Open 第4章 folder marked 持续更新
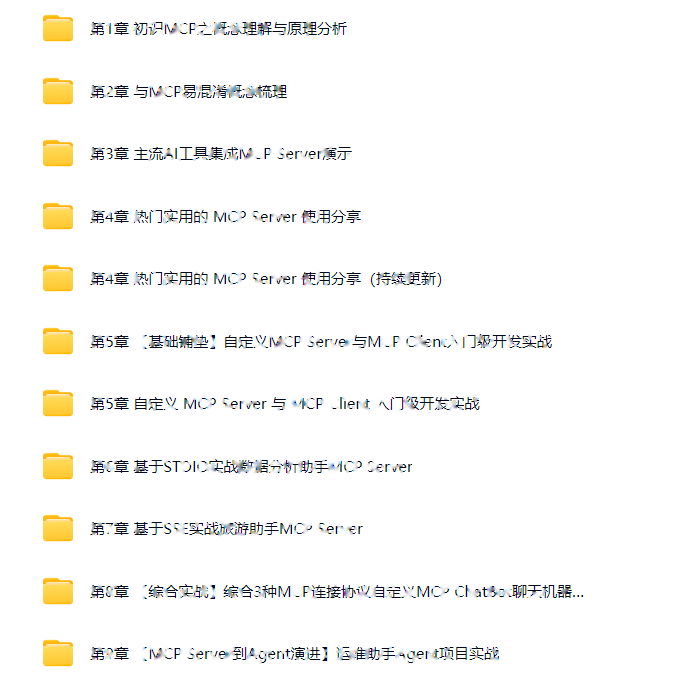 (x=265, y=279)
